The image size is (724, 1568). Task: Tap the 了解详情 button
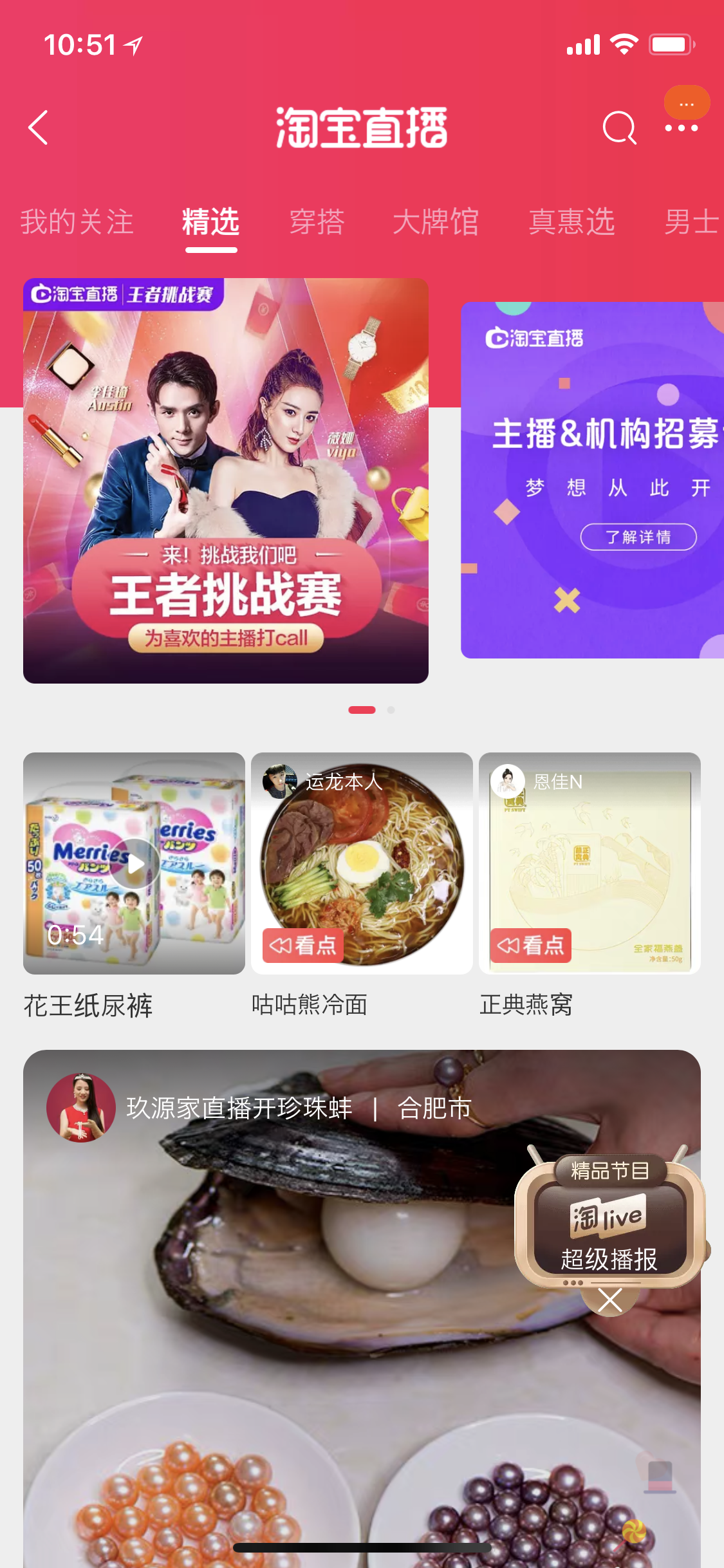638,537
